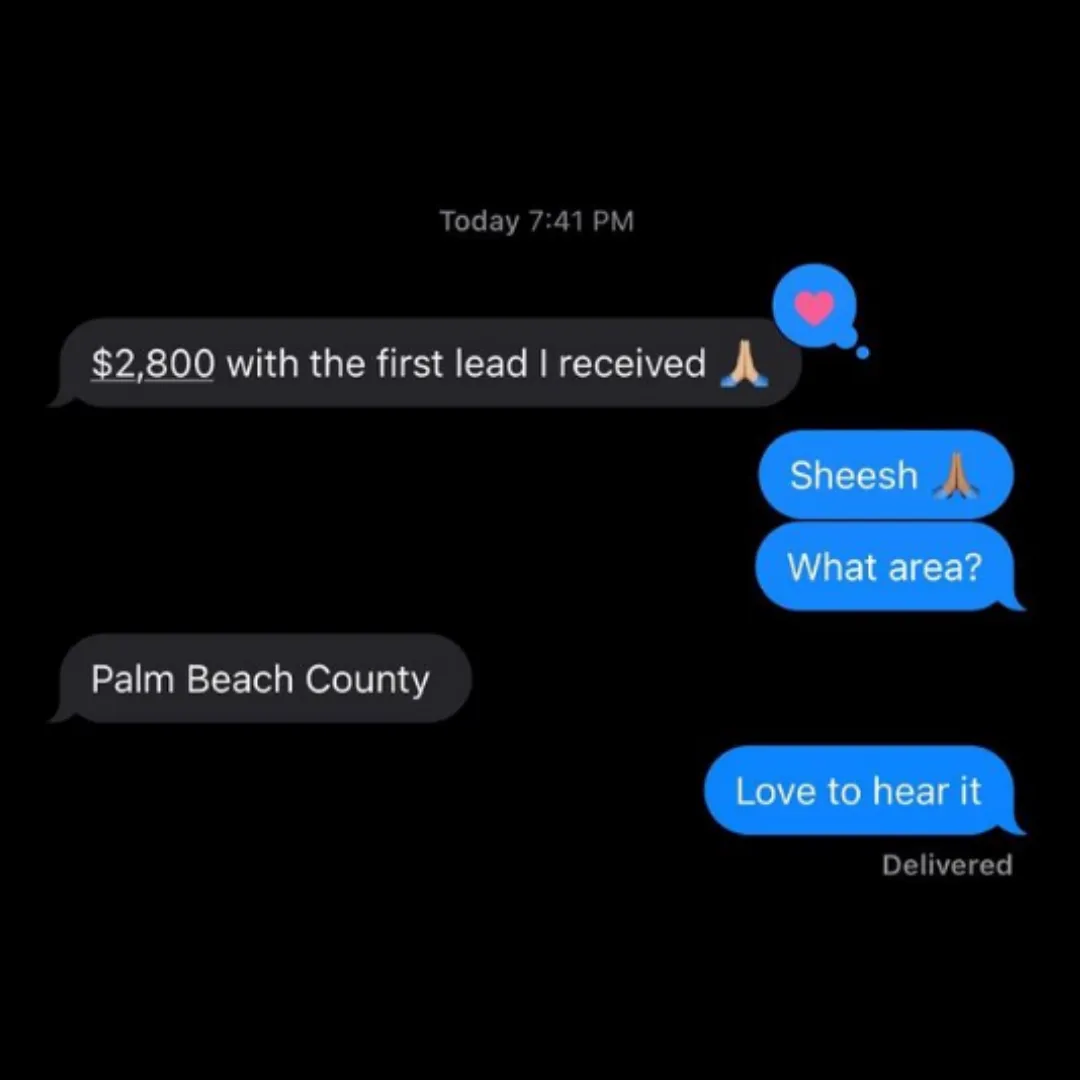Screen dimensions: 1080x1080
Task: Tap the underlined $2,800 amount
Action: tap(153, 364)
